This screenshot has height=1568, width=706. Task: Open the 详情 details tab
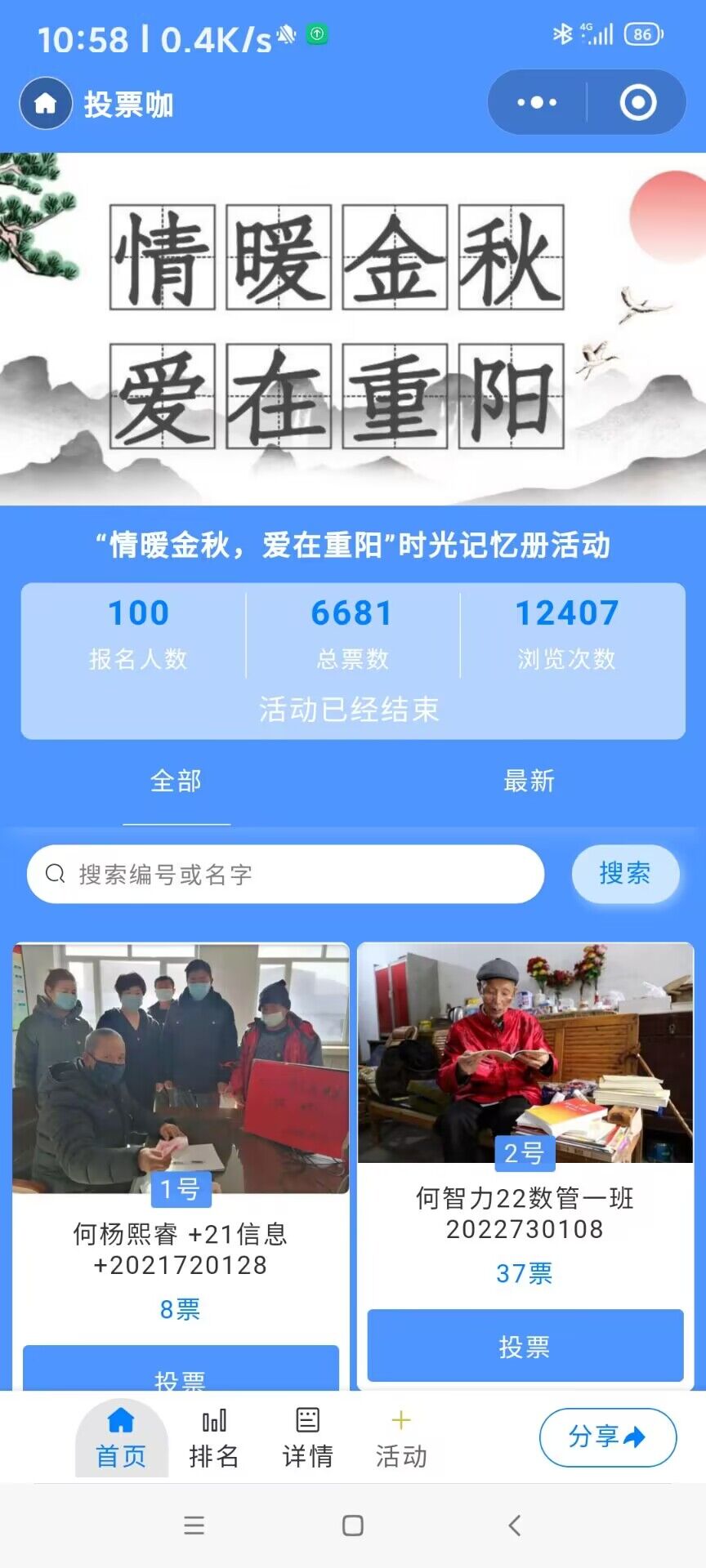tap(307, 1441)
